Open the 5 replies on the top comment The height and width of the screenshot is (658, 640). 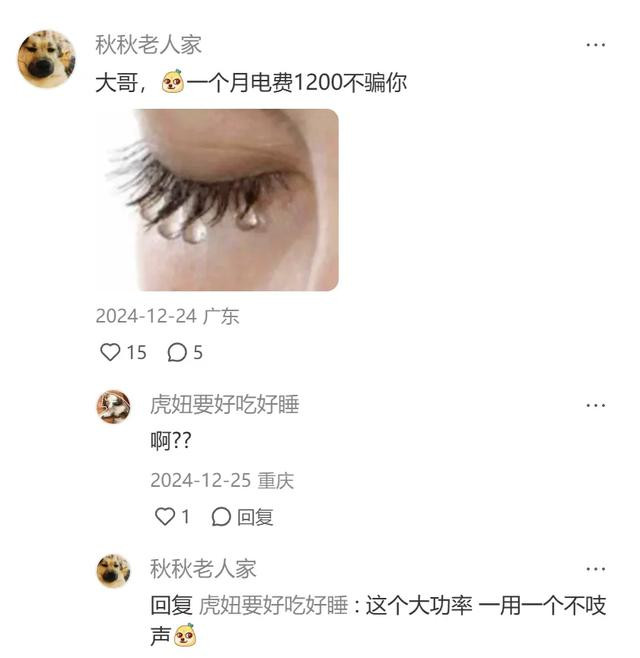point(177,352)
